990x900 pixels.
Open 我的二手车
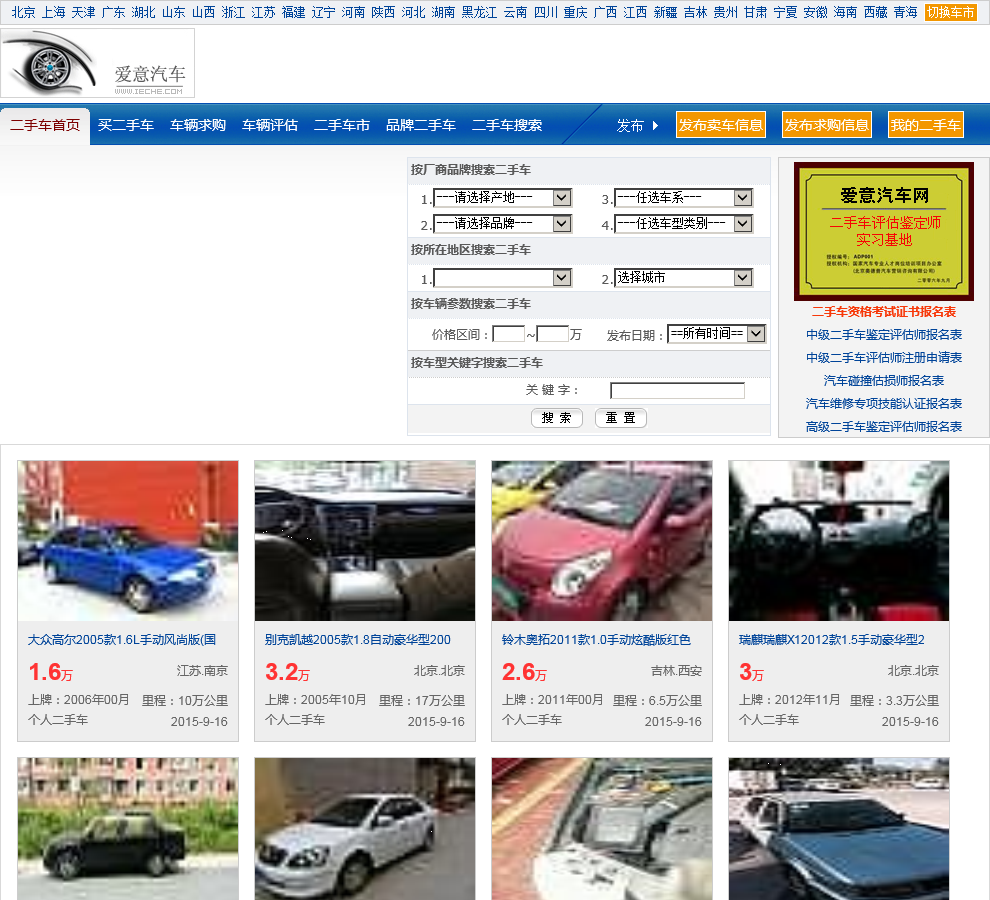click(x=925, y=125)
